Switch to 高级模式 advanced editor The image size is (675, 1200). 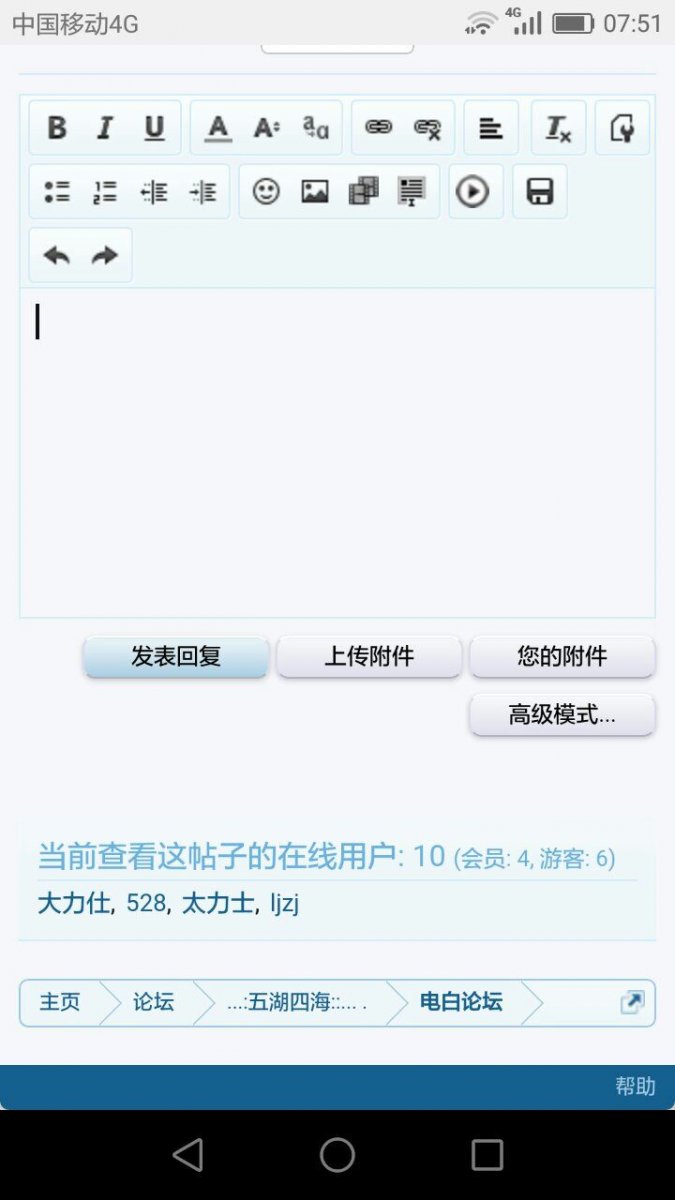click(562, 715)
